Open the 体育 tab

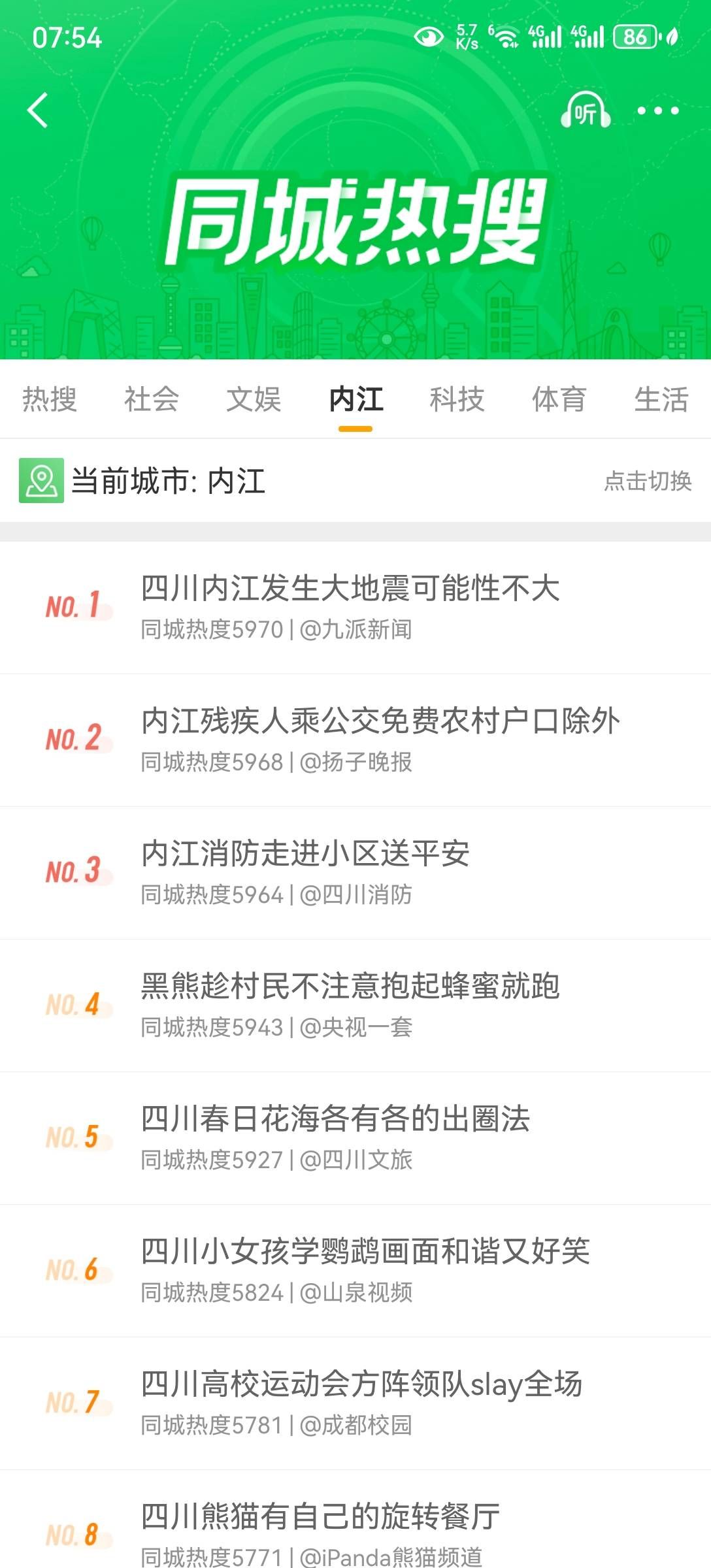(x=559, y=399)
